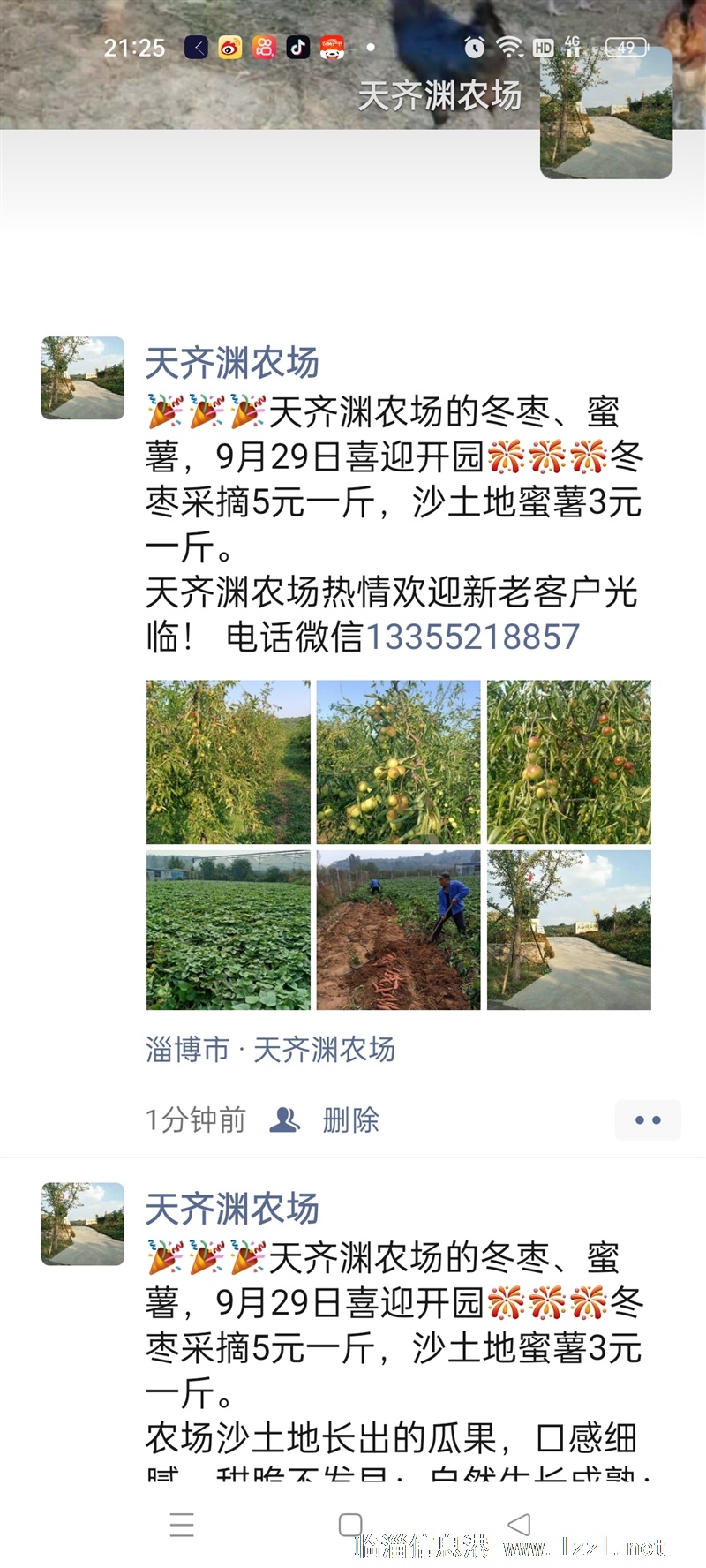Open the farmer digging potatoes photo
Image resolution: width=706 pixels, height=1568 pixels.
tap(398, 930)
